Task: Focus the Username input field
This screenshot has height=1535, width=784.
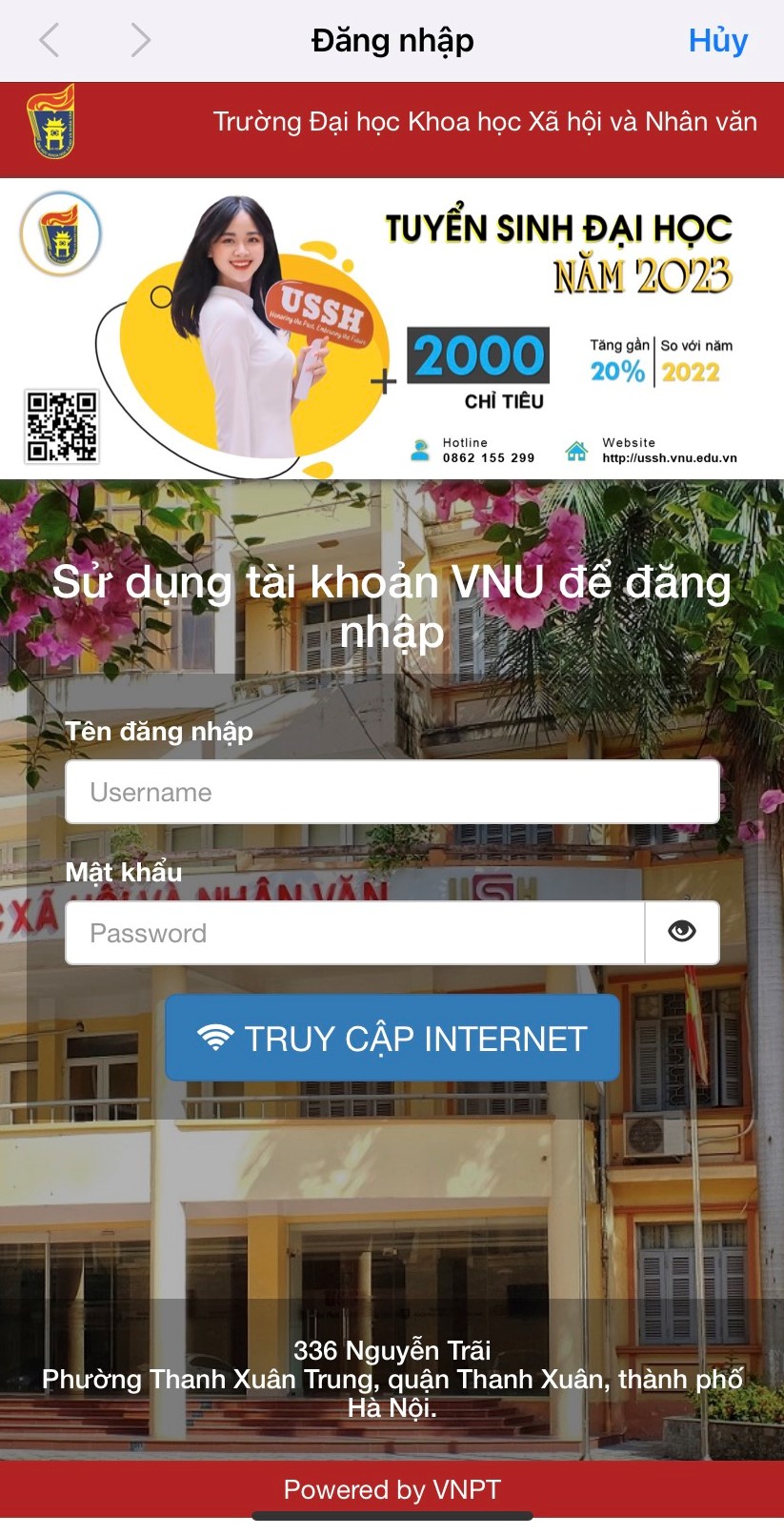Action: point(392,792)
